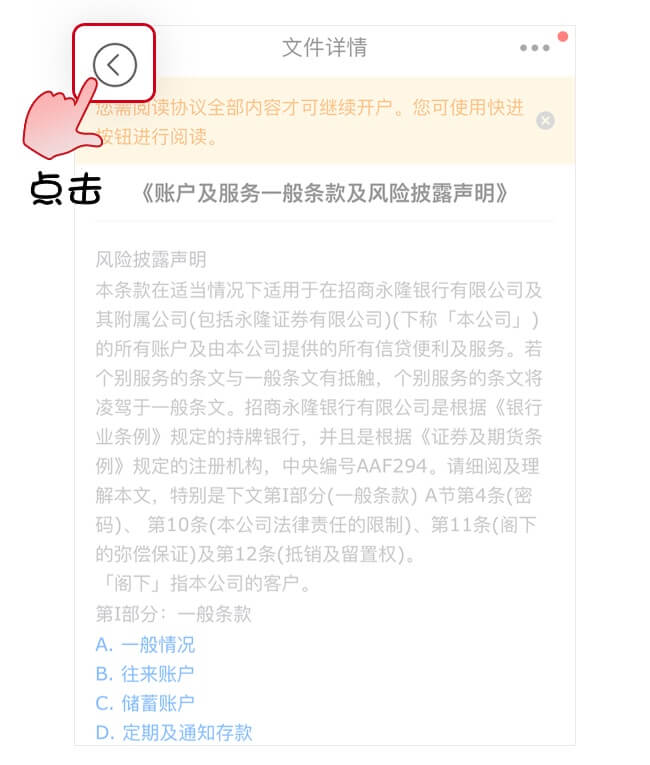
Task: Open the three-dot overflow menu
Action: [x=534, y=48]
